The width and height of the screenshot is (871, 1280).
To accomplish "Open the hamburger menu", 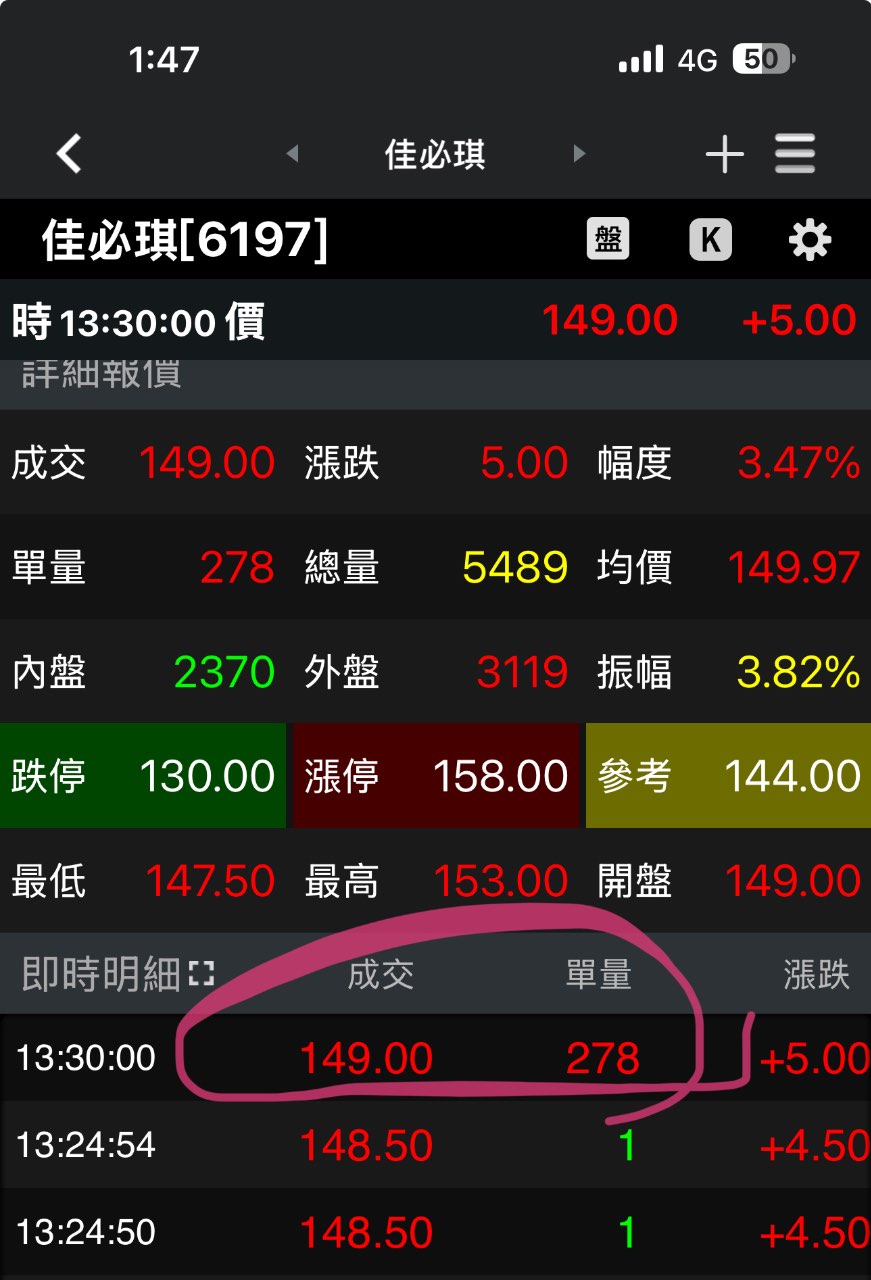I will coord(795,155).
